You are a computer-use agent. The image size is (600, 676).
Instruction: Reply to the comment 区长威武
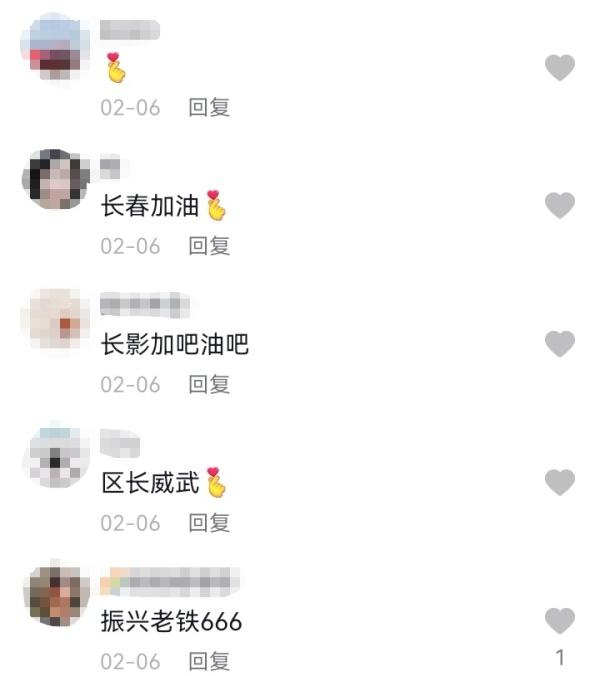pyautogui.click(x=209, y=523)
